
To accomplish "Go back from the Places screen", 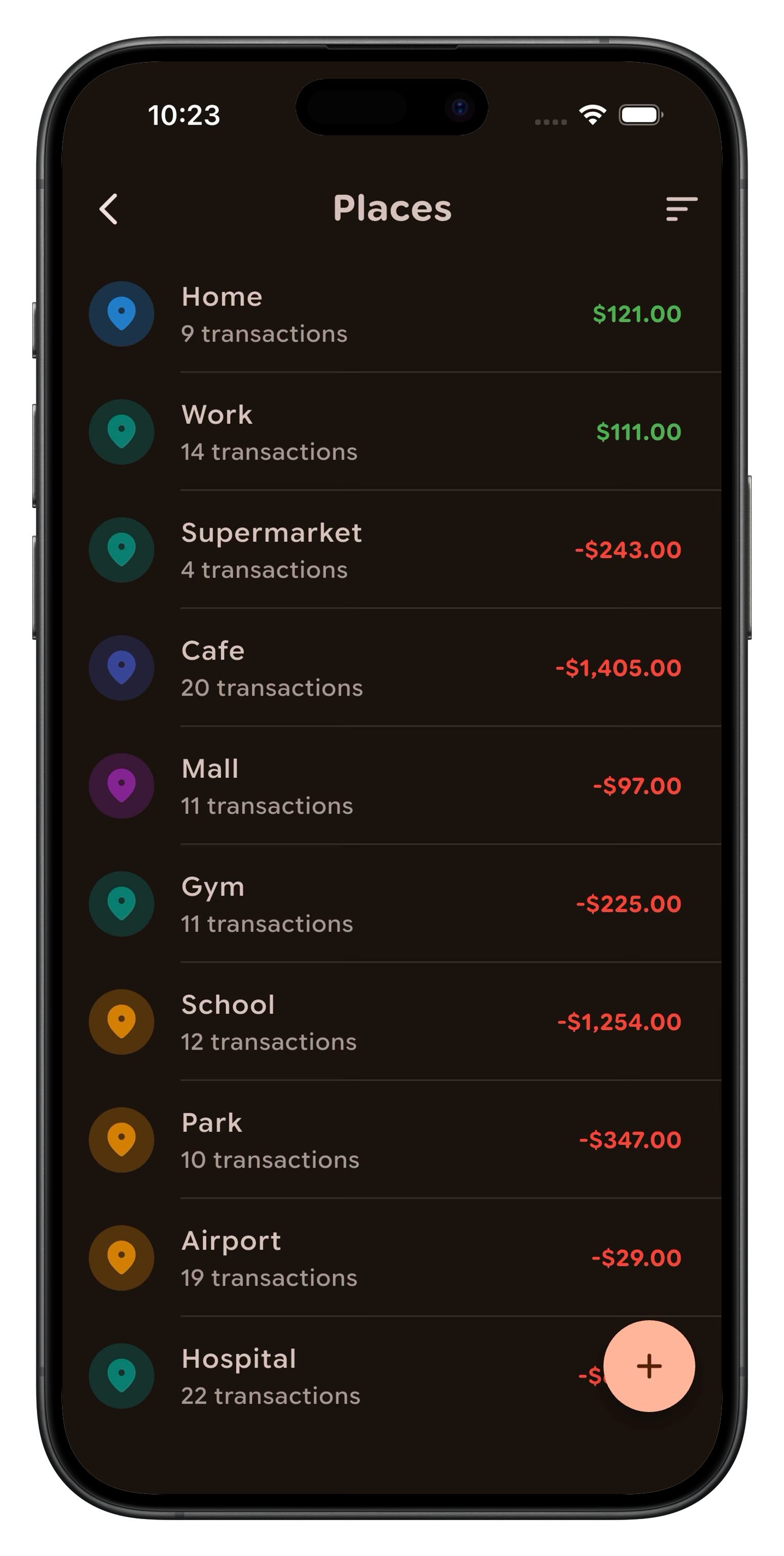I will (x=109, y=209).
